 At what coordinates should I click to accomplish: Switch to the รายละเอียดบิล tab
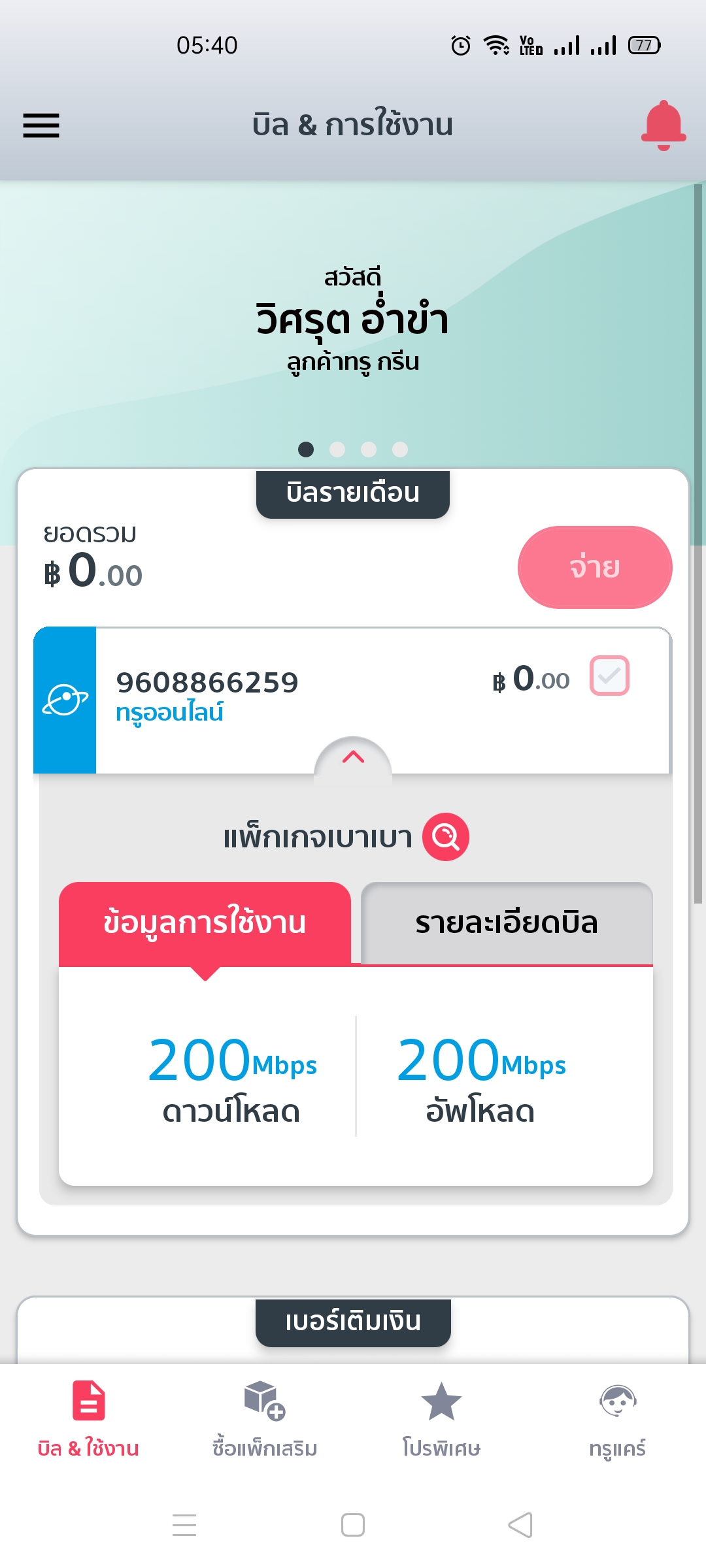(x=507, y=923)
